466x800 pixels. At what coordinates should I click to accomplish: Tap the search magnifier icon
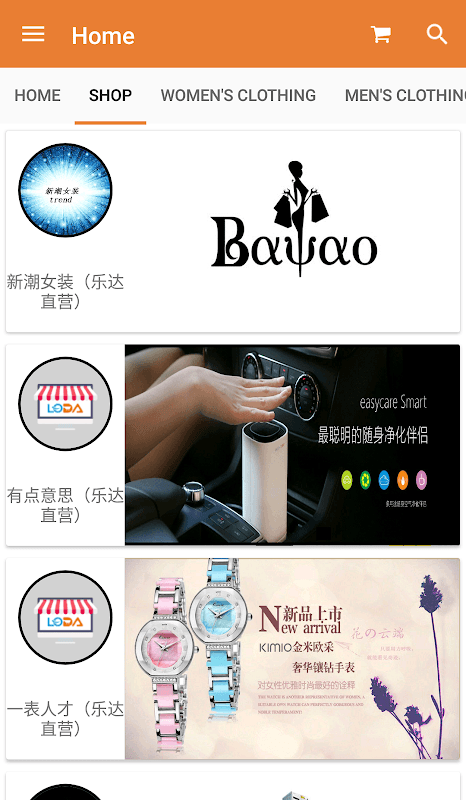tap(437, 35)
